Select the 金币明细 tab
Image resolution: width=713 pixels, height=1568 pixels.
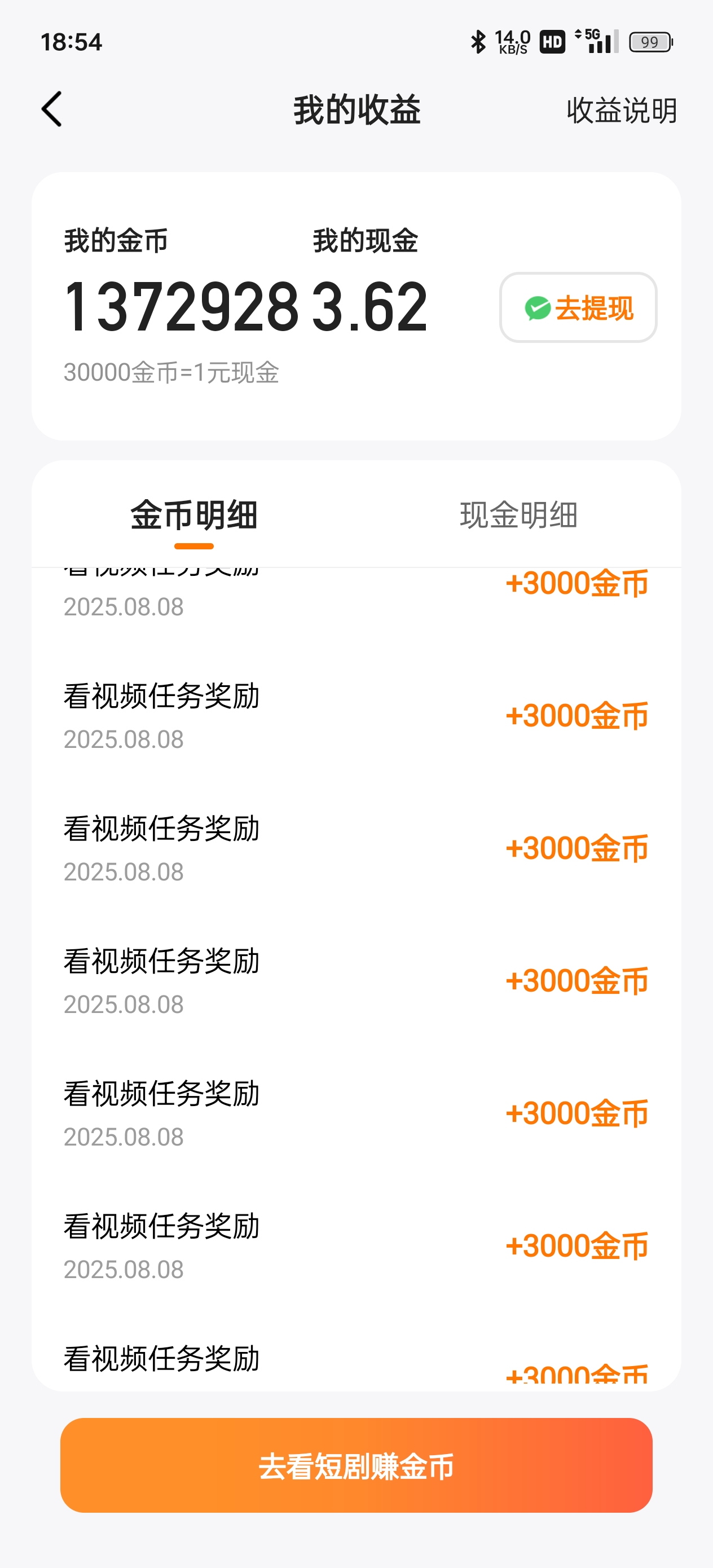click(193, 515)
